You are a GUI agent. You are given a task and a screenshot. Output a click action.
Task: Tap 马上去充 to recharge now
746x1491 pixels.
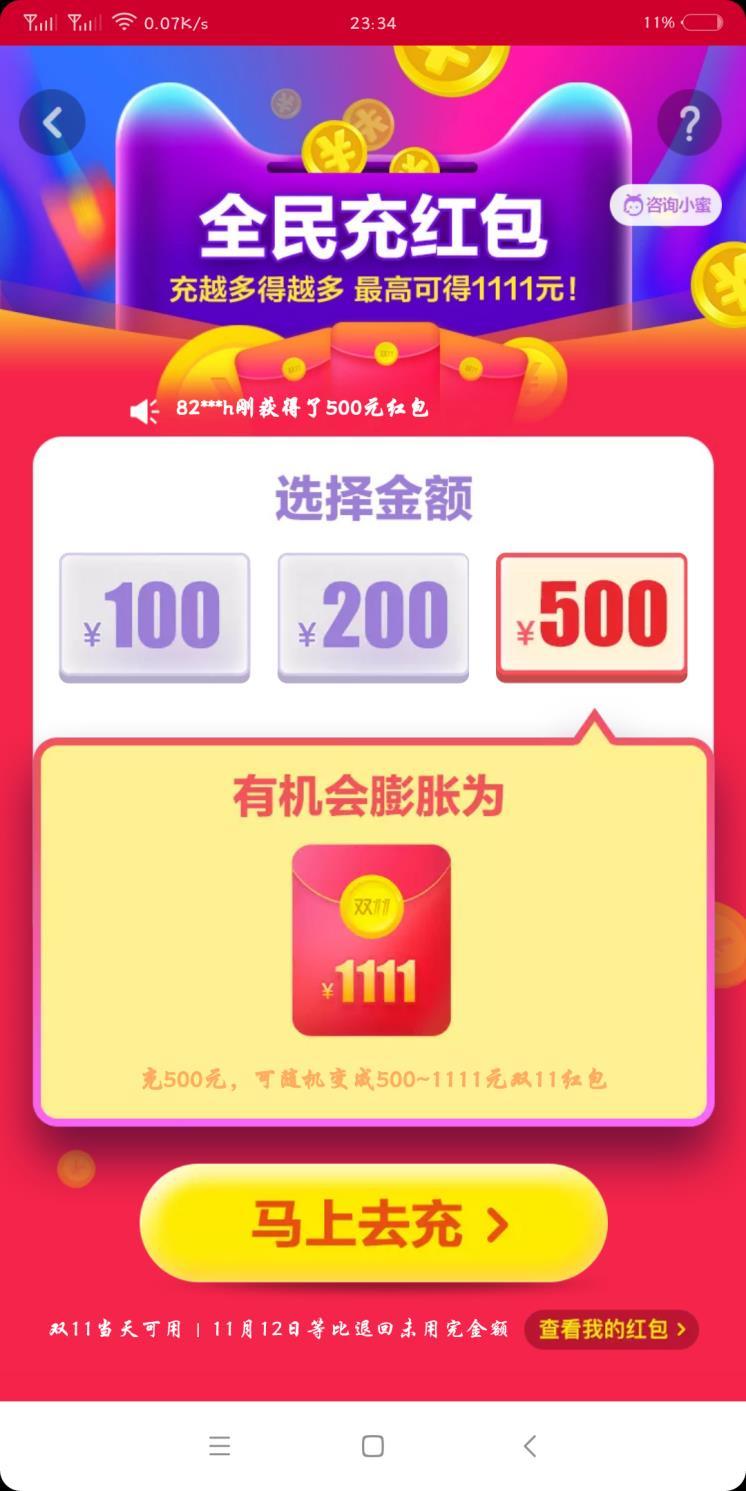[x=374, y=1223]
